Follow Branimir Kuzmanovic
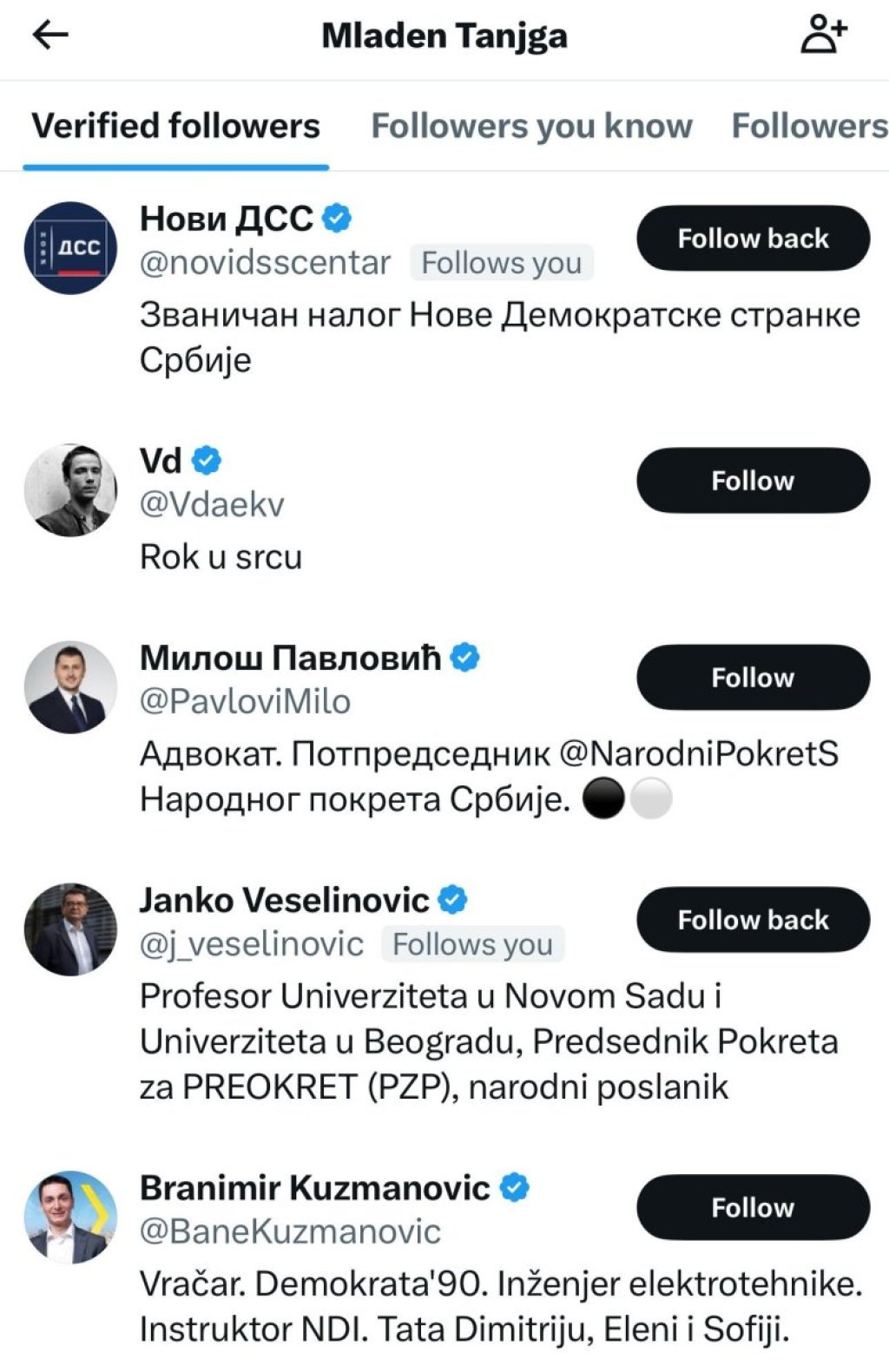The image size is (889, 1372). pos(753,1207)
